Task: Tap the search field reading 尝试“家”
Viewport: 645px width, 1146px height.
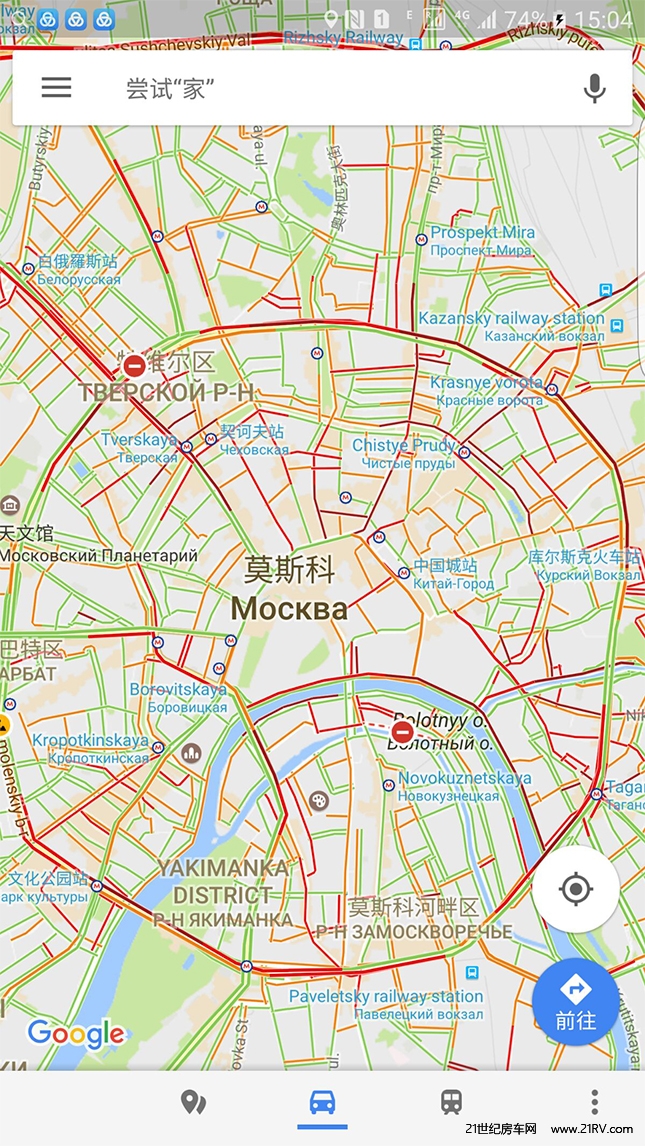Action: click(x=330, y=88)
